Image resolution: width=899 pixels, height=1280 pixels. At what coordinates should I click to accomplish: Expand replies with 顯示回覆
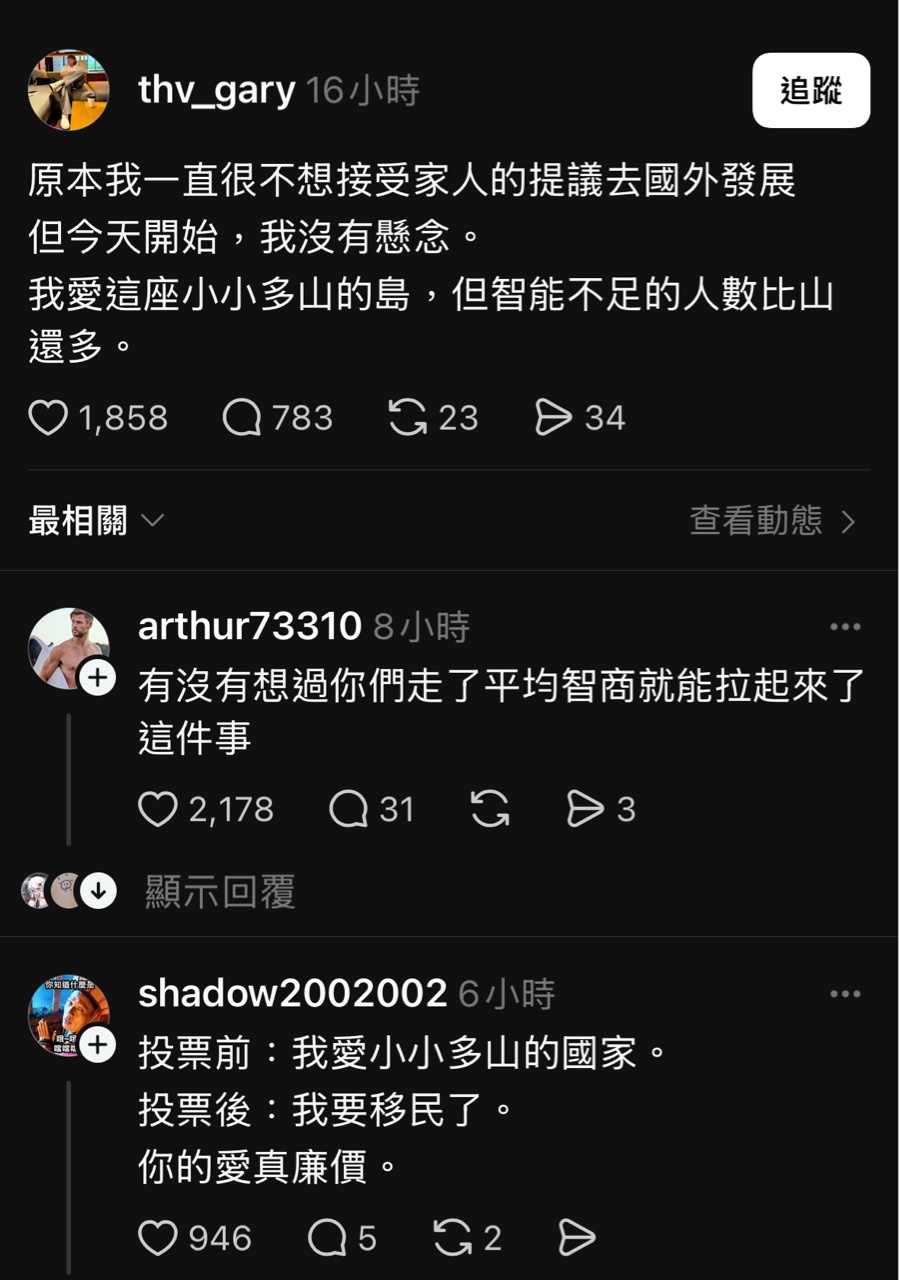point(220,891)
